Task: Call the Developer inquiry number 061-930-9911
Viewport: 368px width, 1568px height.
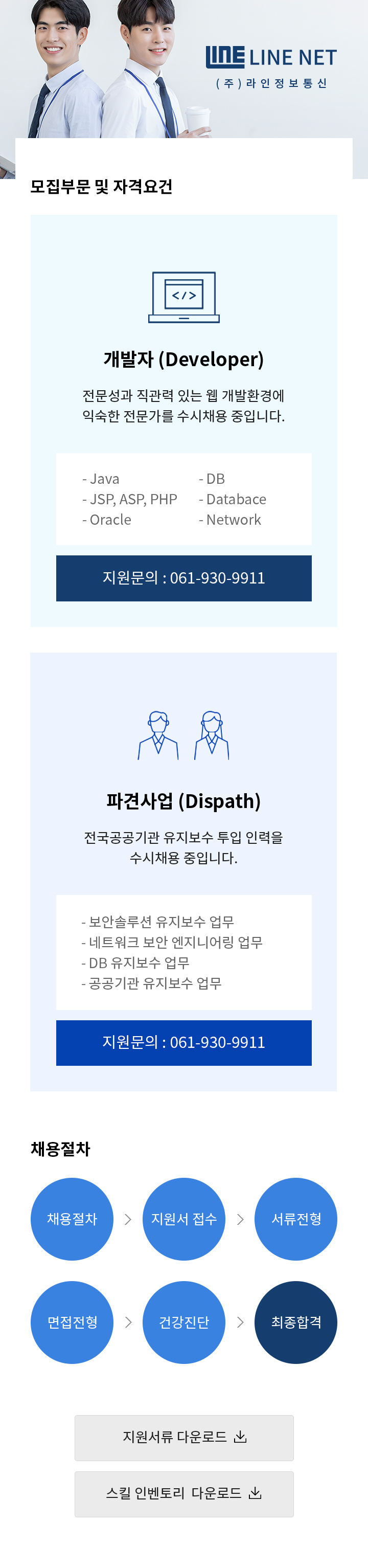Action: pyautogui.click(x=183, y=578)
